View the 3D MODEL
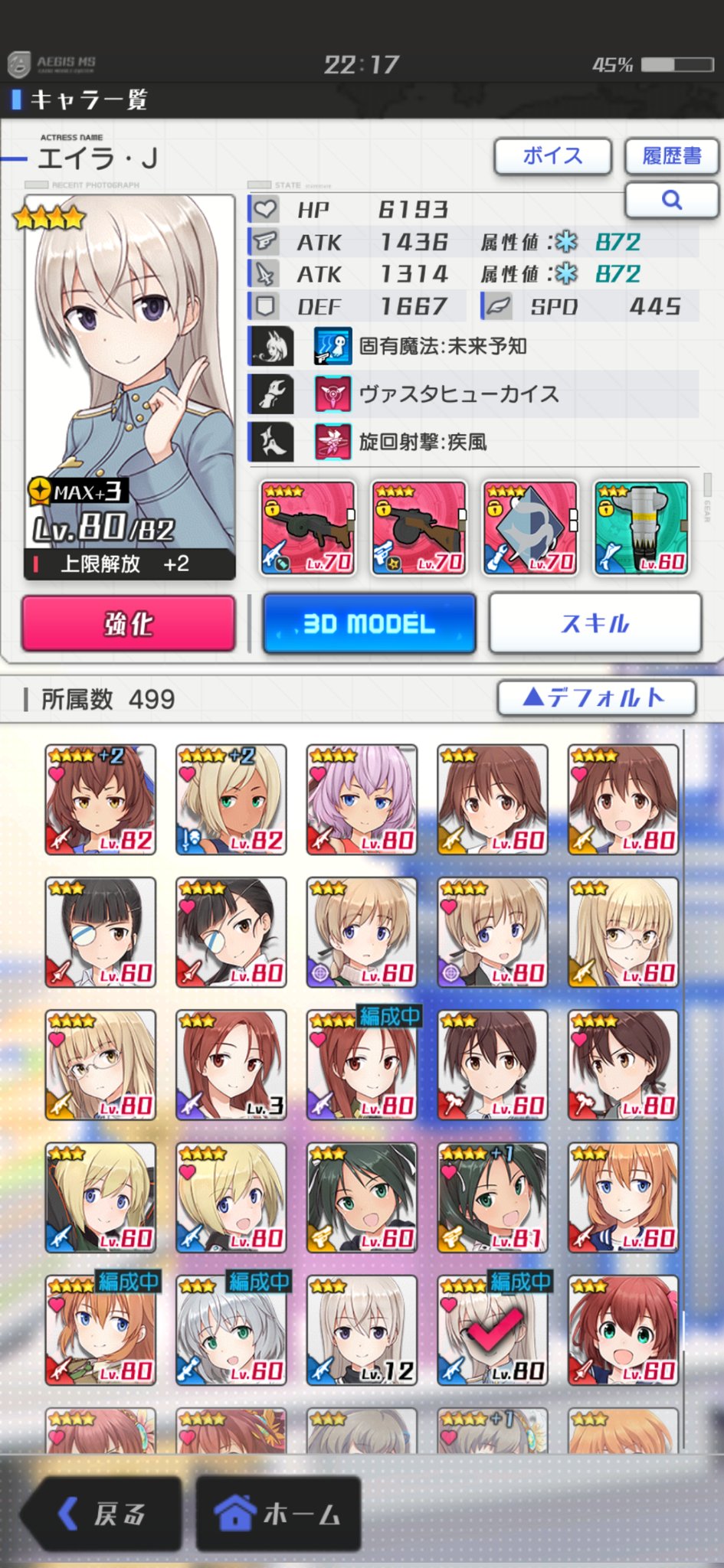This screenshot has width=724, height=1568. [369, 624]
